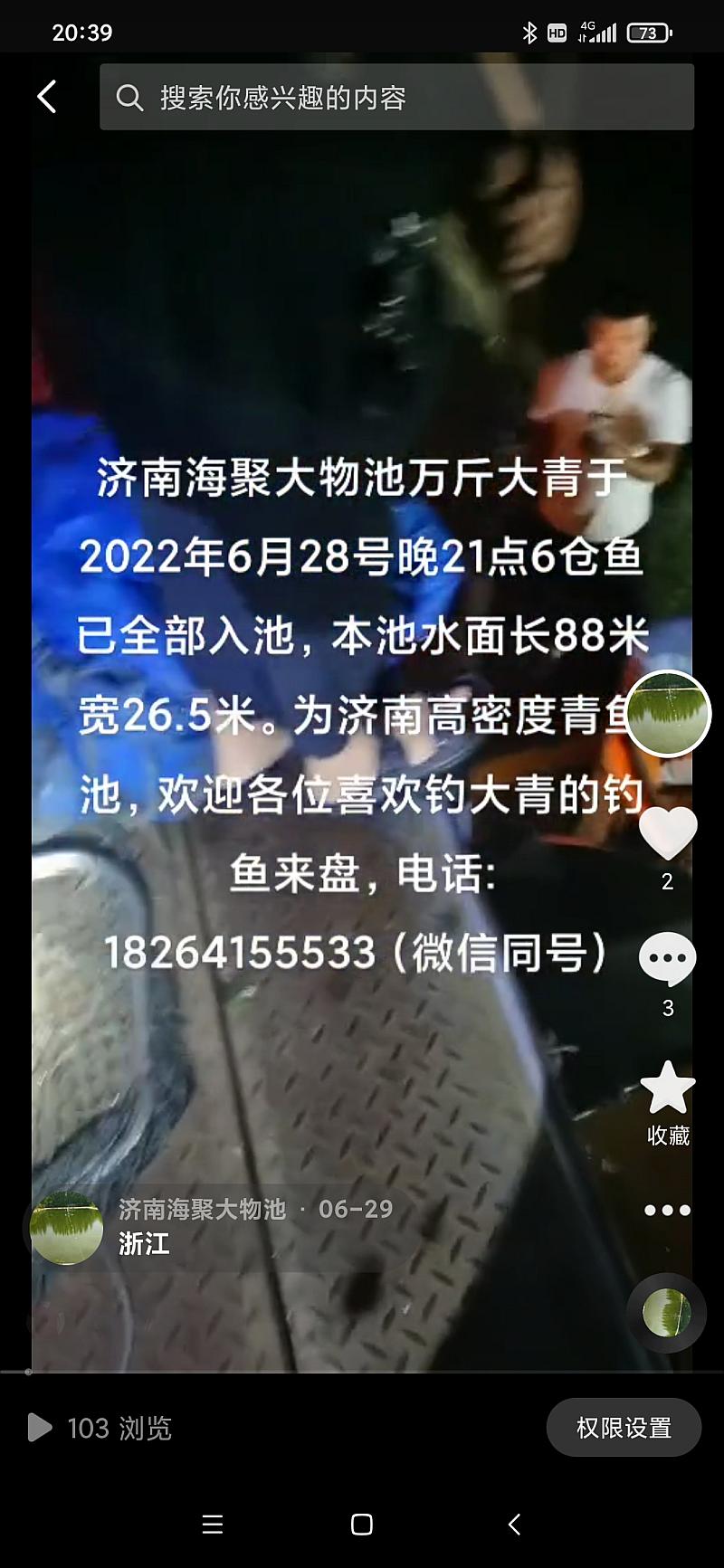
Task: Open the search box at top
Action: (x=396, y=97)
